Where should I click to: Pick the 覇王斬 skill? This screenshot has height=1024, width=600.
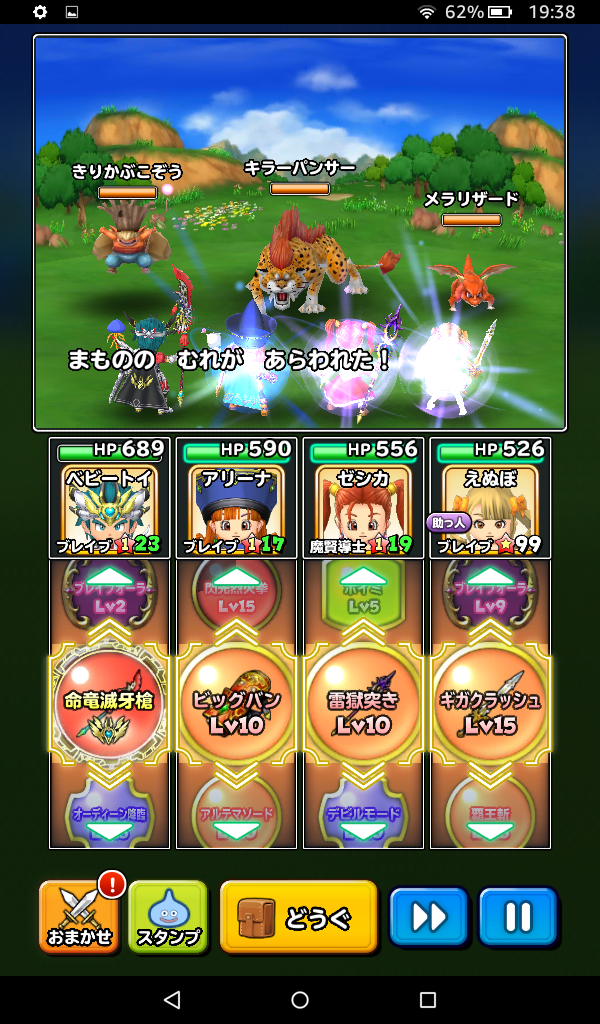(490, 812)
